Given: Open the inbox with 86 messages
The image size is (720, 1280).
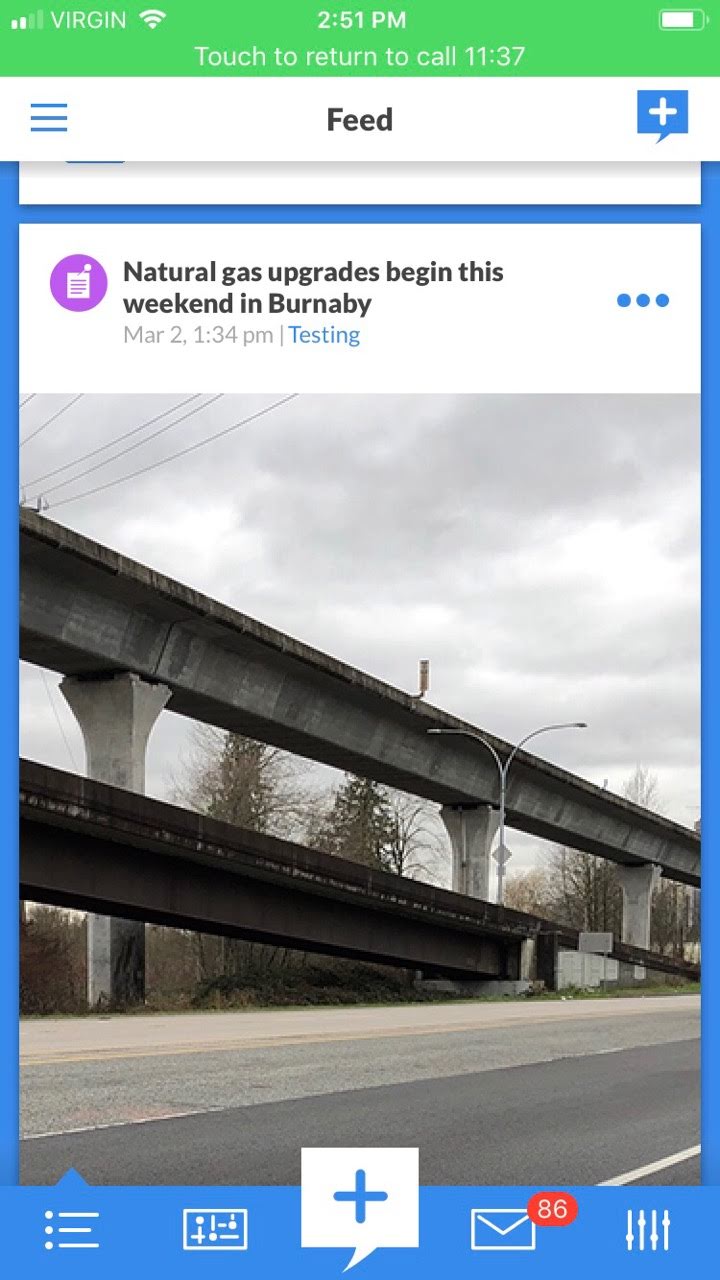Looking at the screenshot, I should 503,1229.
